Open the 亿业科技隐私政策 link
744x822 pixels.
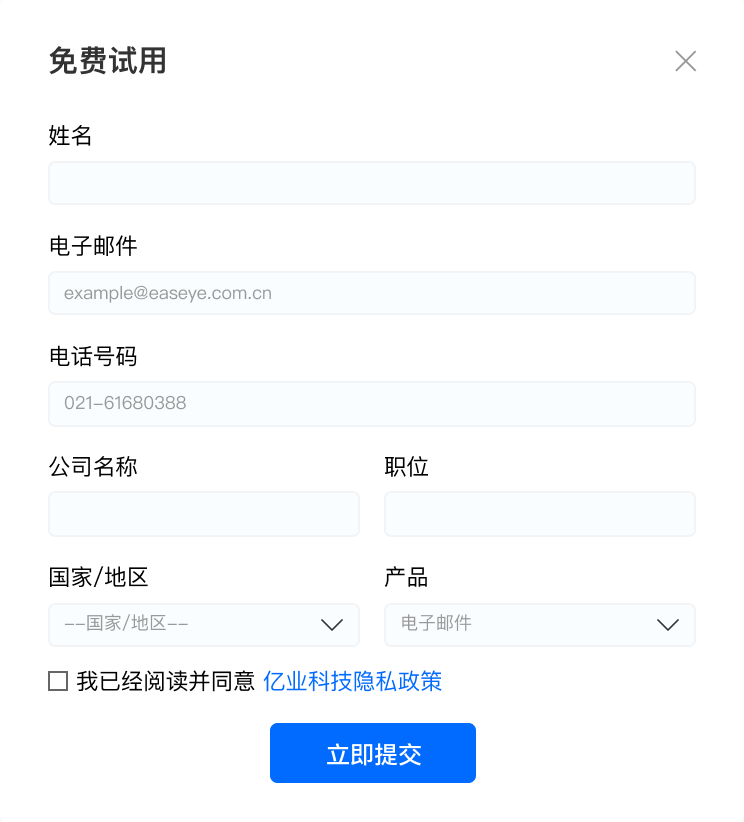pos(352,682)
